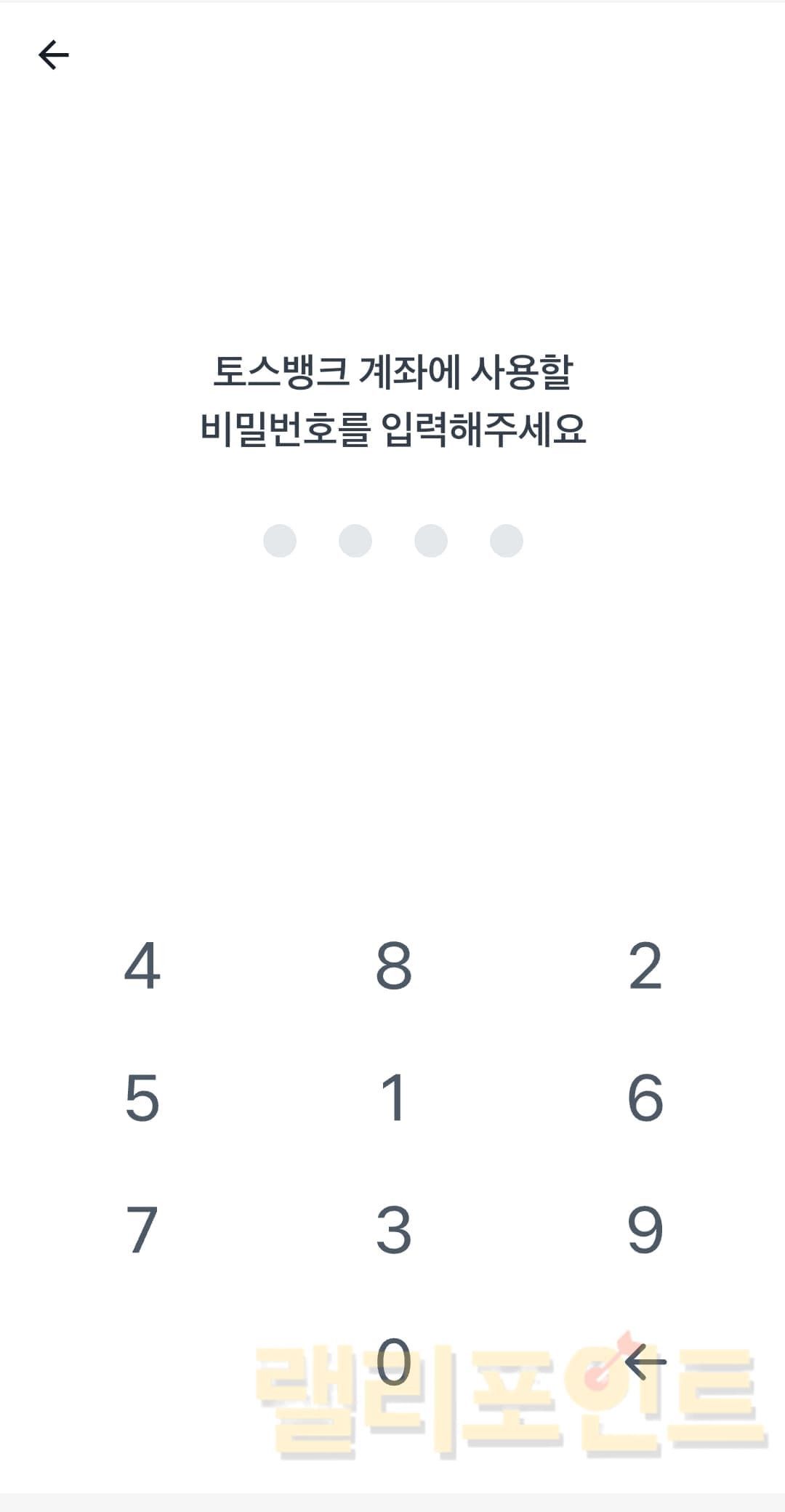Tap keypad number 5
The width and height of the screenshot is (785, 1512).
pyautogui.click(x=142, y=1098)
